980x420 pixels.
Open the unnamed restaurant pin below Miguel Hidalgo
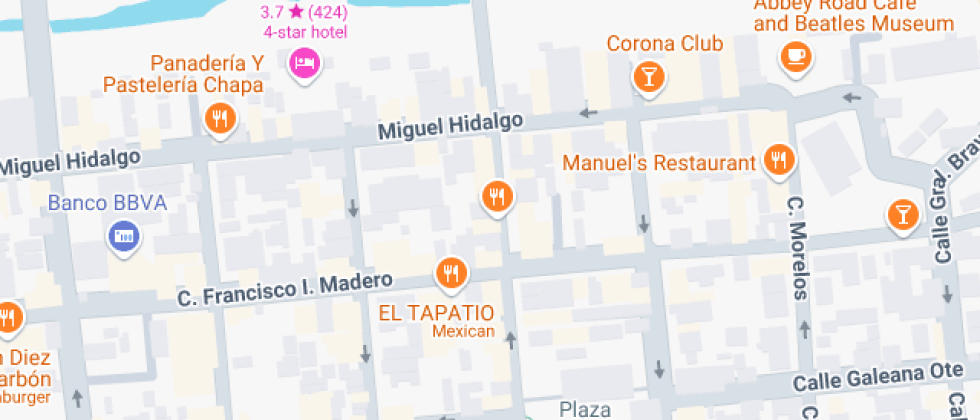(x=497, y=195)
